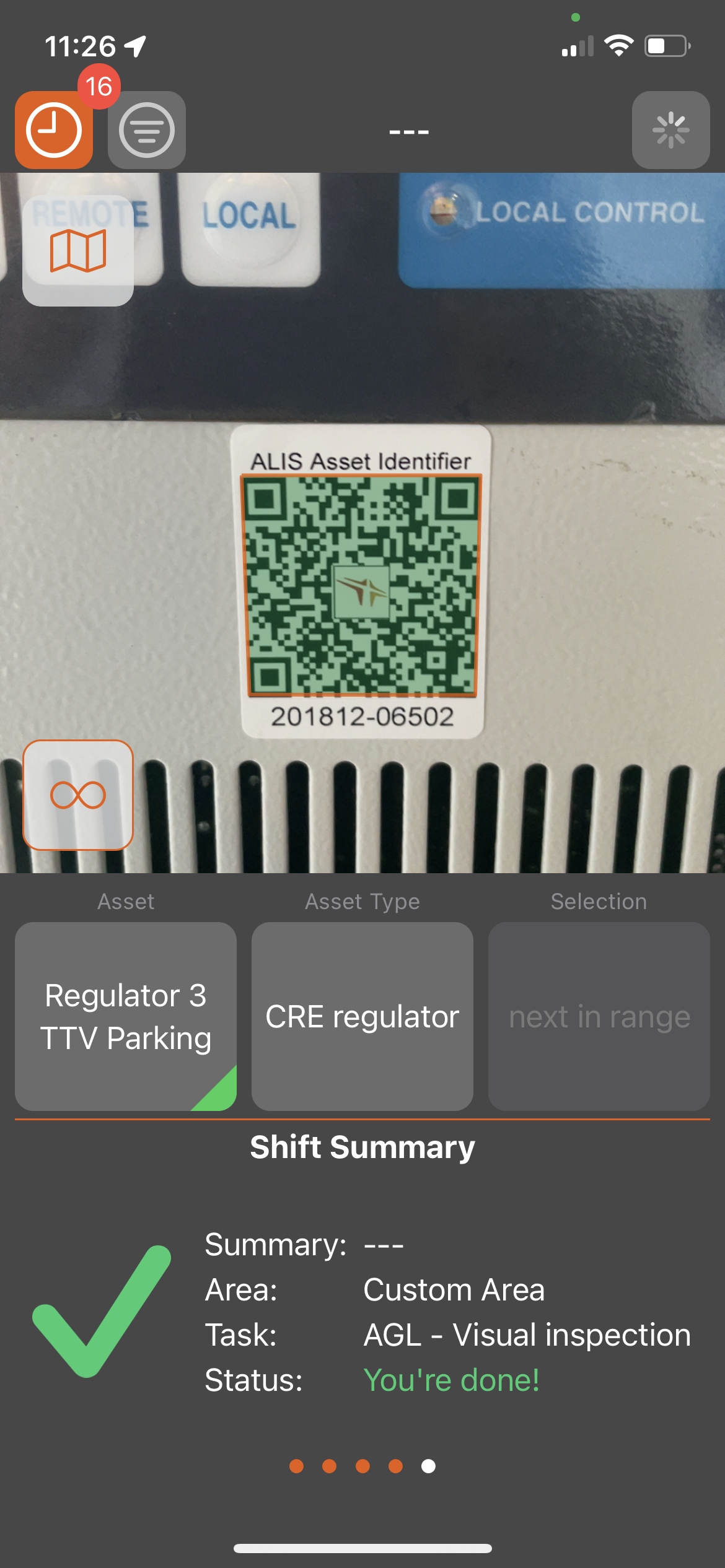This screenshot has height=1568, width=725.
Task: Select the Regulator 3 TTV Parking asset
Action: pyautogui.click(x=126, y=1016)
